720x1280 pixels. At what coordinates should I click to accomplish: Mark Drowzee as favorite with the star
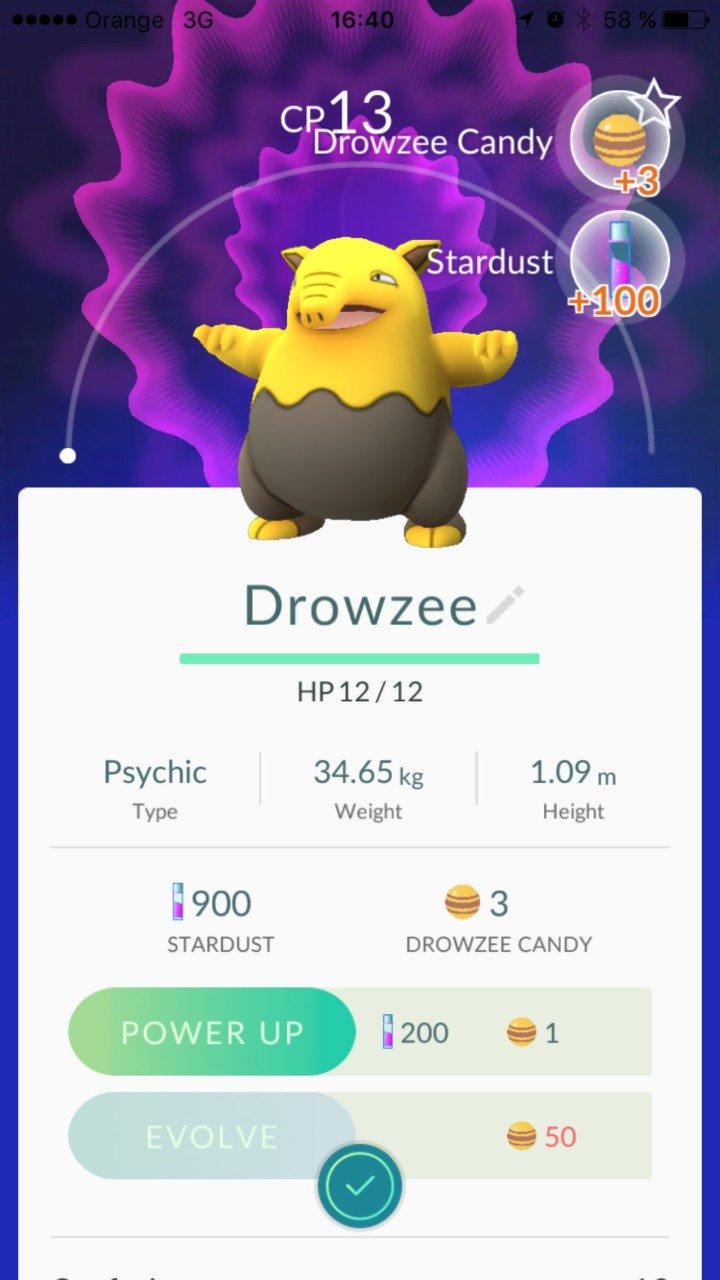pyautogui.click(x=656, y=104)
